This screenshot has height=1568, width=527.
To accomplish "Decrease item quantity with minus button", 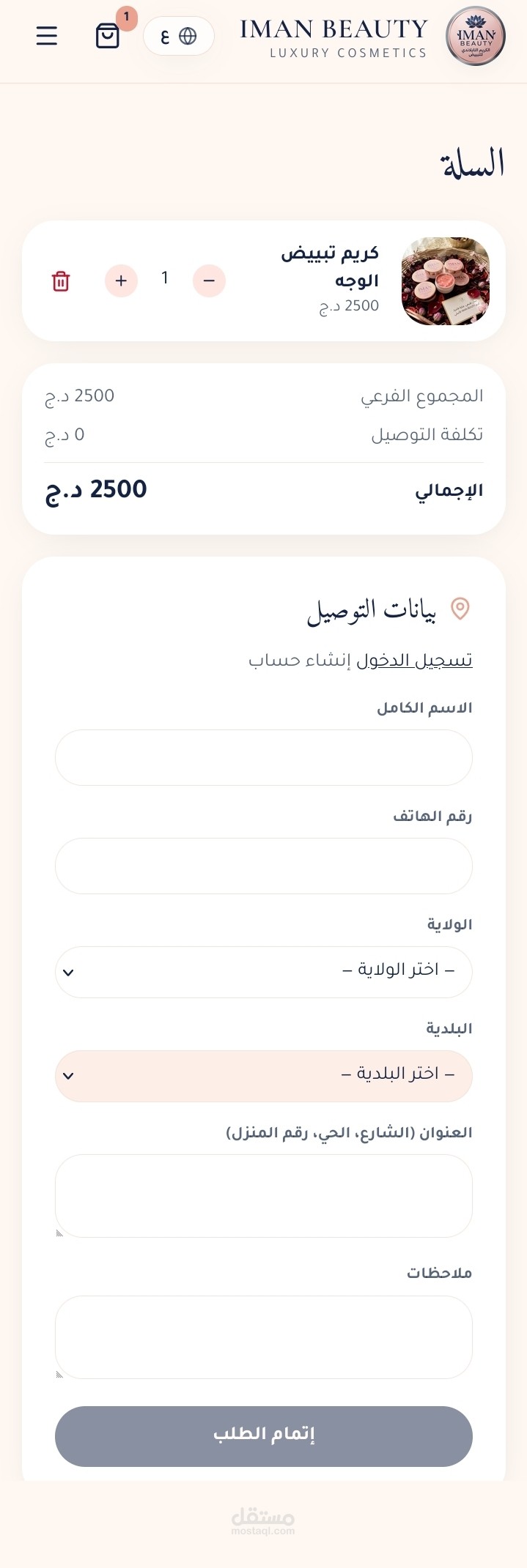I will point(209,280).
